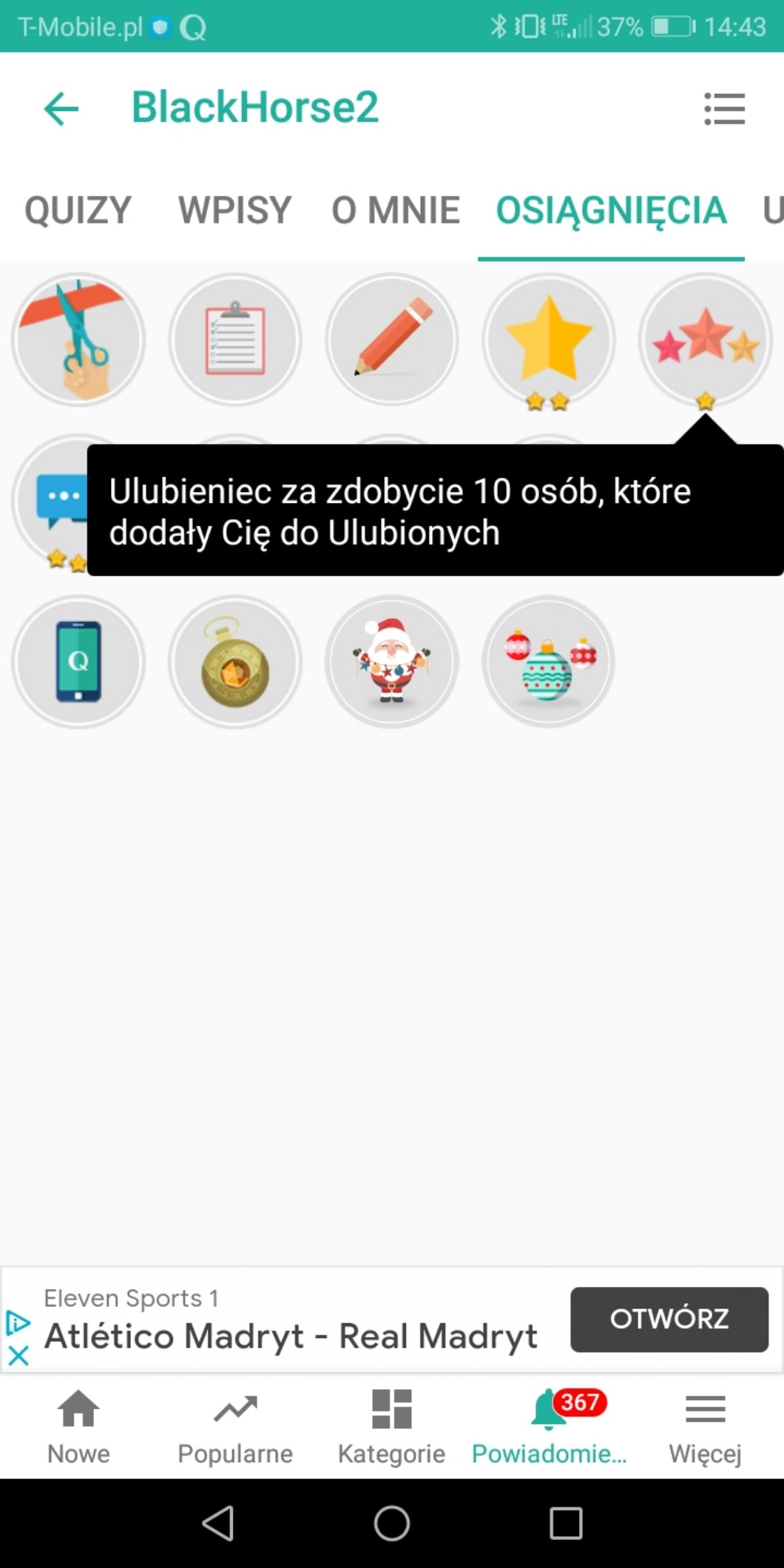Image resolution: width=784 pixels, height=1568 pixels.
Task: Tap the clipboard achievement badge
Action: (235, 339)
